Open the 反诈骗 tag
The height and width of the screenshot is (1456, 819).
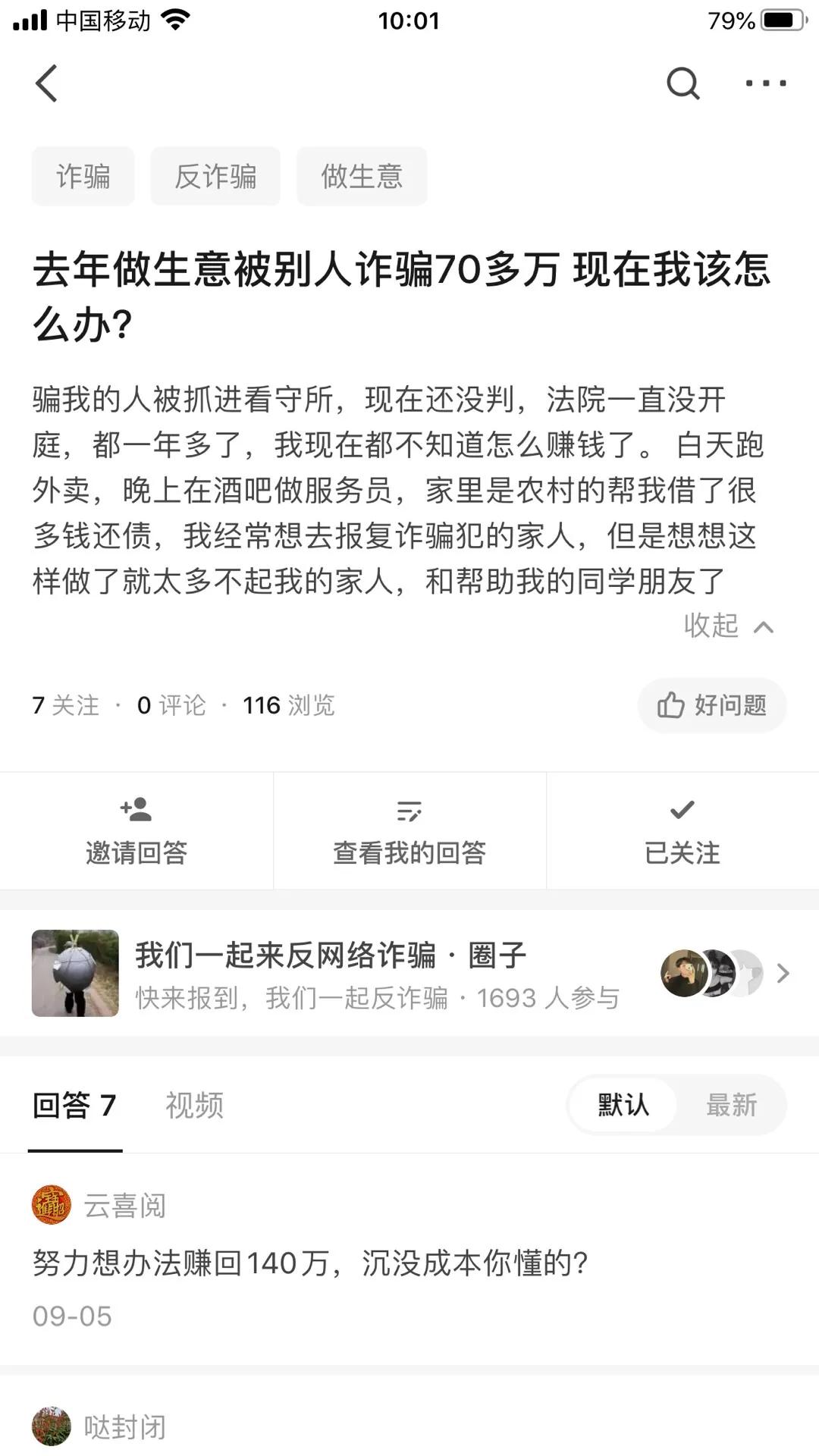tap(215, 176)
